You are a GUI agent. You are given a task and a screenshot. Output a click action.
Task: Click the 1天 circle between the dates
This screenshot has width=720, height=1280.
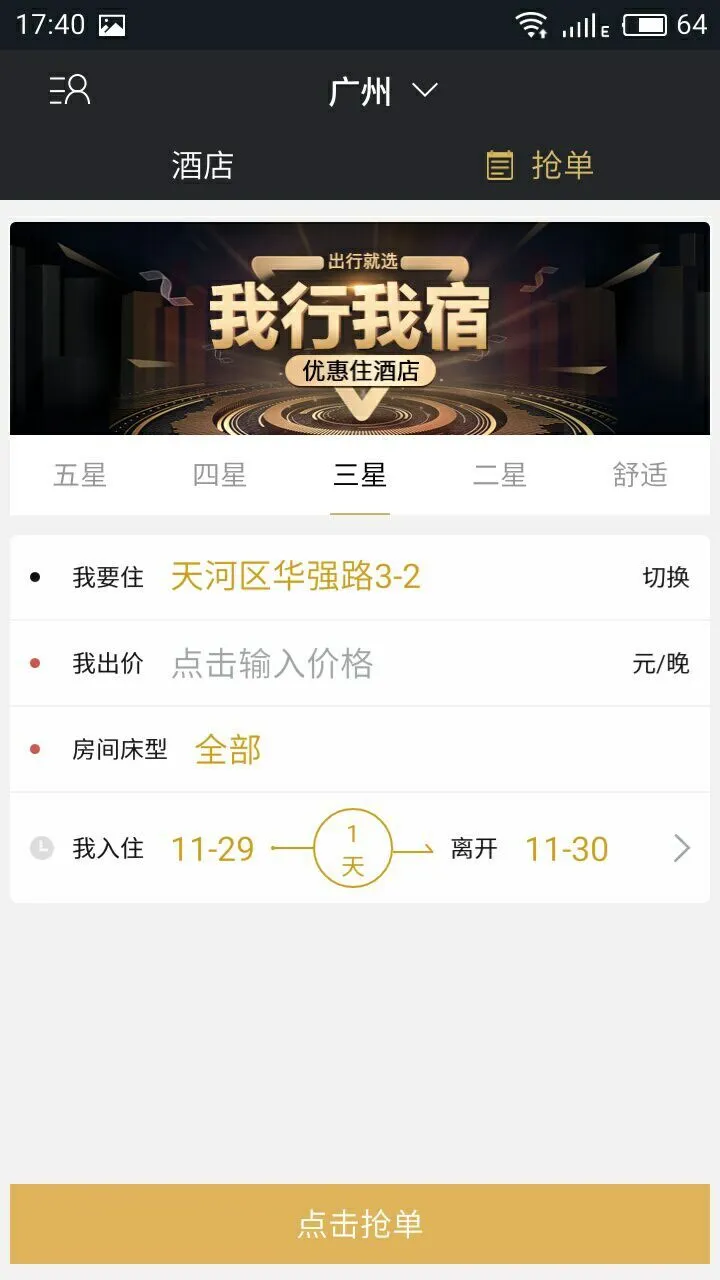tap(351, 848)
